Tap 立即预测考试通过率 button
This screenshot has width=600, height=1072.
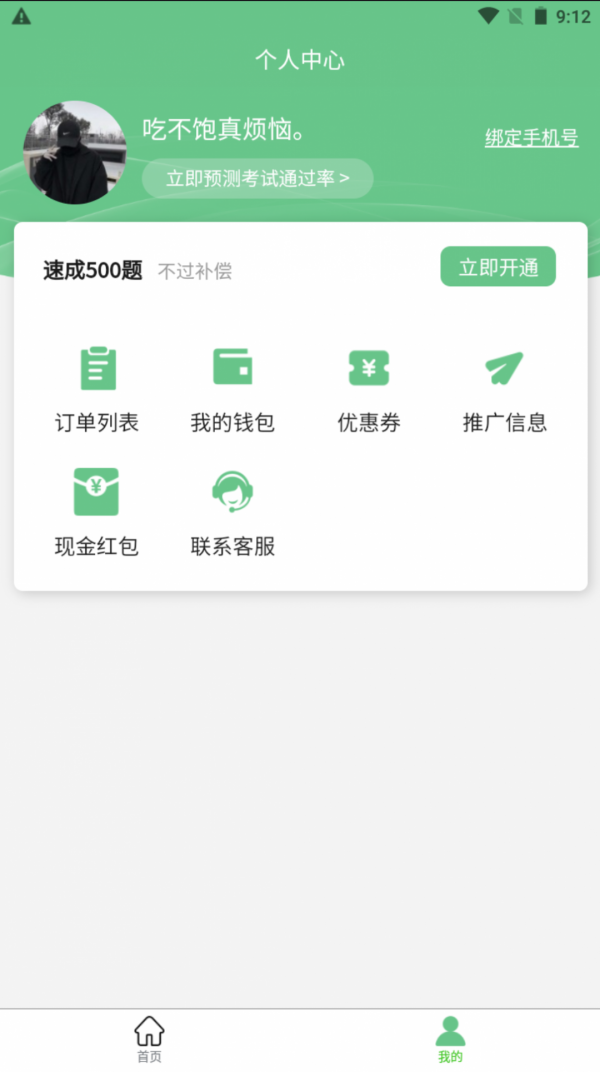point(257,179)
